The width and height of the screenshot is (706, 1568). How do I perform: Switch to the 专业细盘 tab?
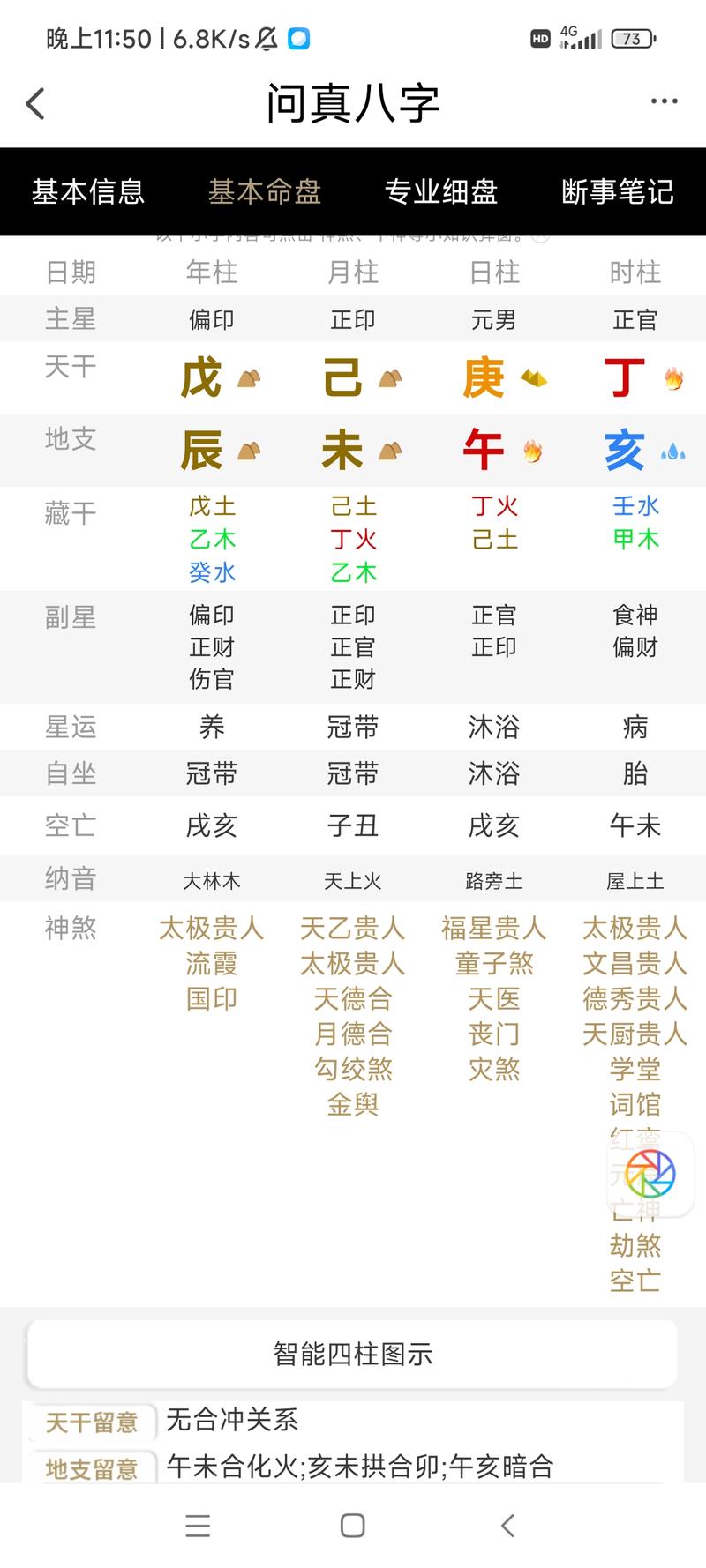441,191
